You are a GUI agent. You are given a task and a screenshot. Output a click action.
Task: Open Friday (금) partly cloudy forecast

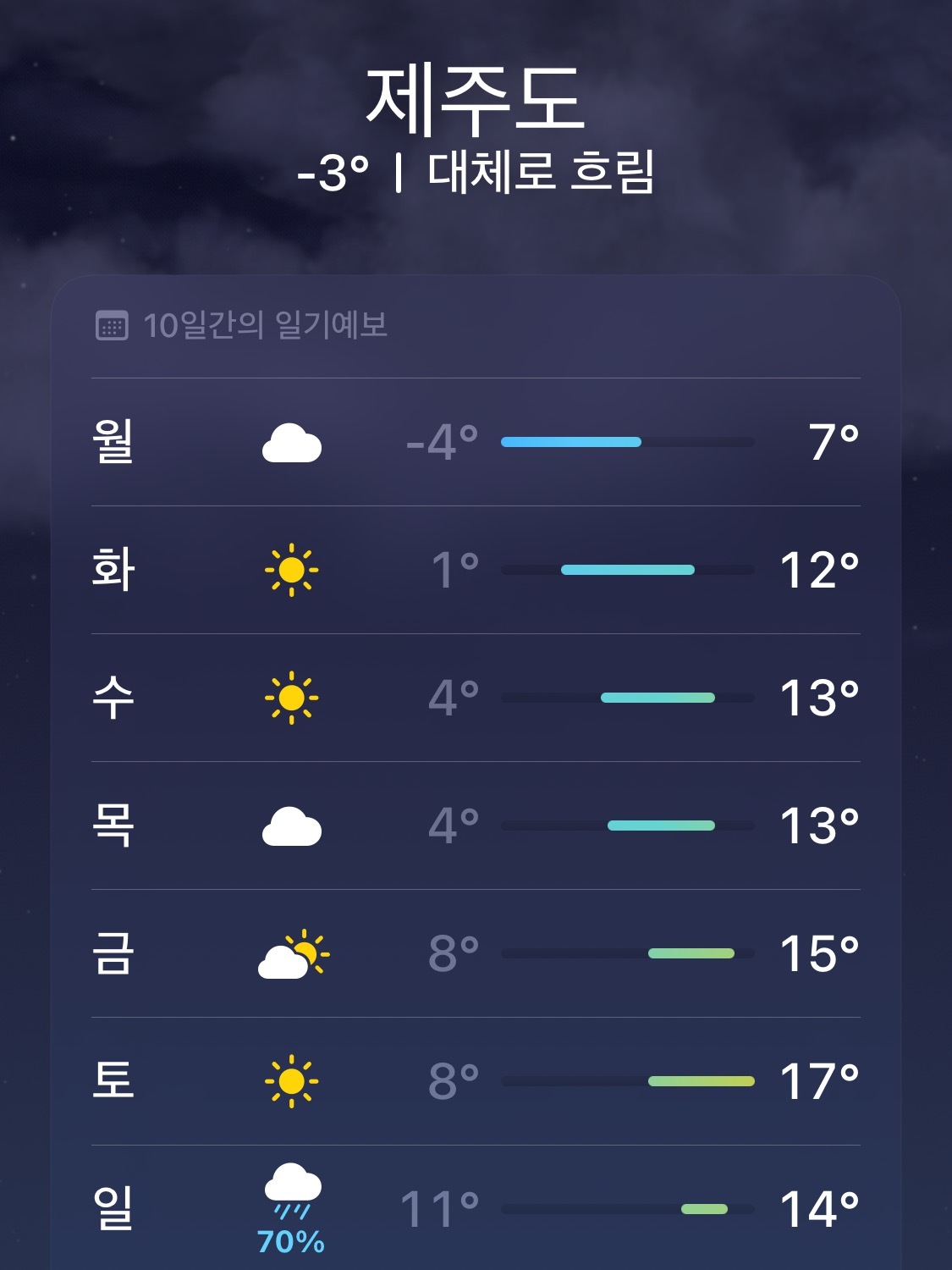coord(476,953)
